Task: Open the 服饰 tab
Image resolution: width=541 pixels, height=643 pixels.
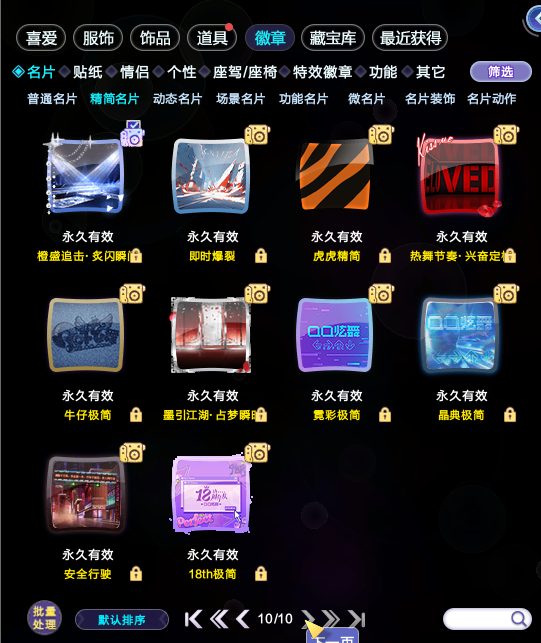Action: [x=98, y=38]
